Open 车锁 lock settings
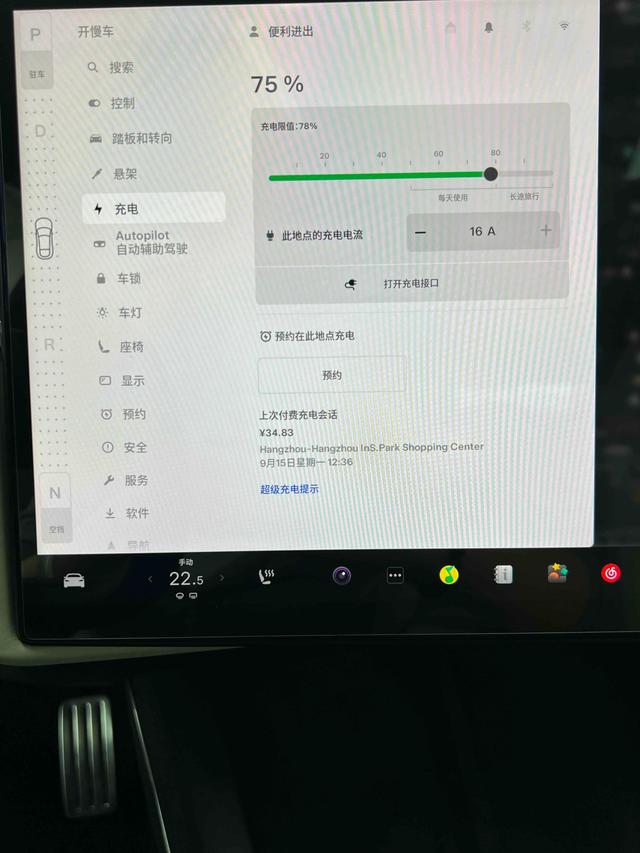The width and height of the screenshot is (640, 853). click(x=129, y=278)
